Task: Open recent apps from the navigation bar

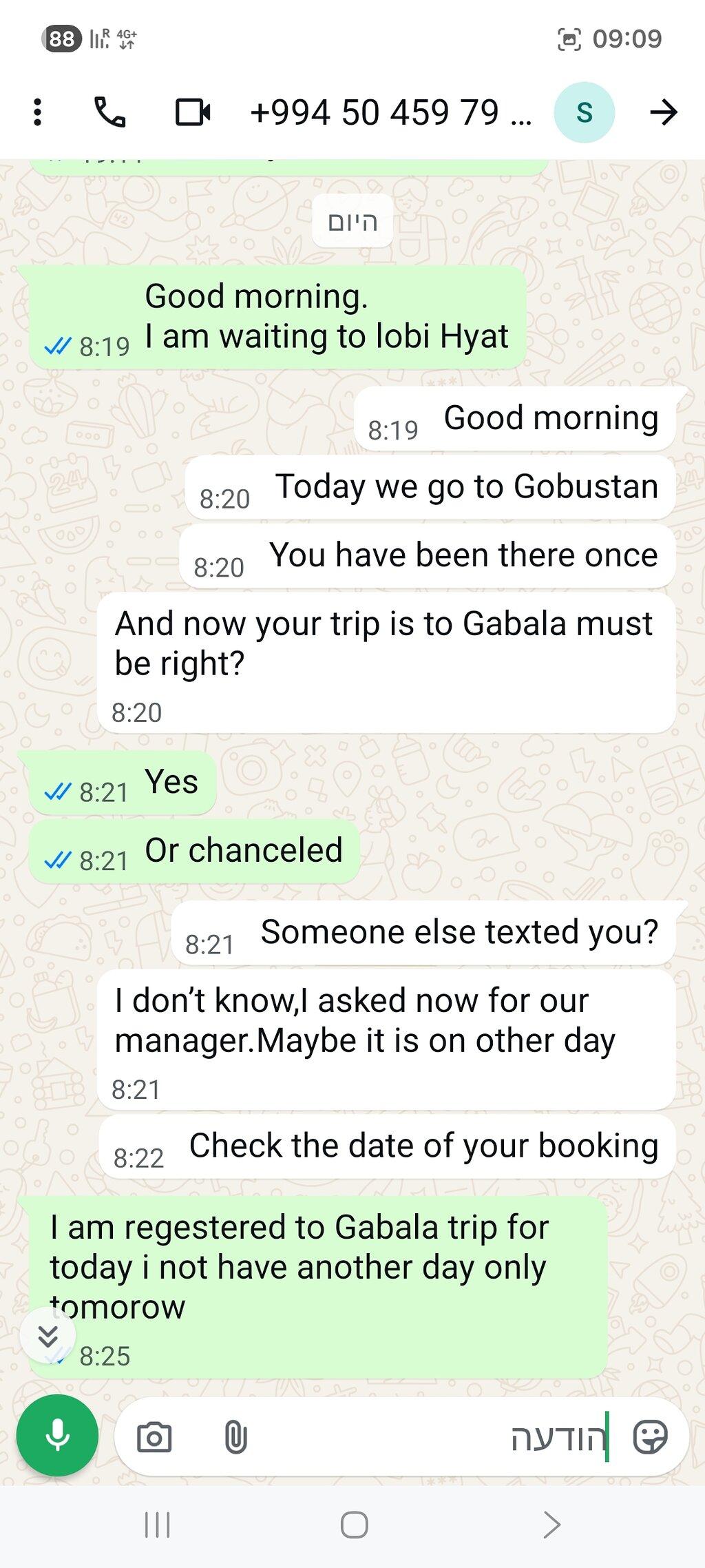Action: pyautogui.click(x=157, y=1525)
